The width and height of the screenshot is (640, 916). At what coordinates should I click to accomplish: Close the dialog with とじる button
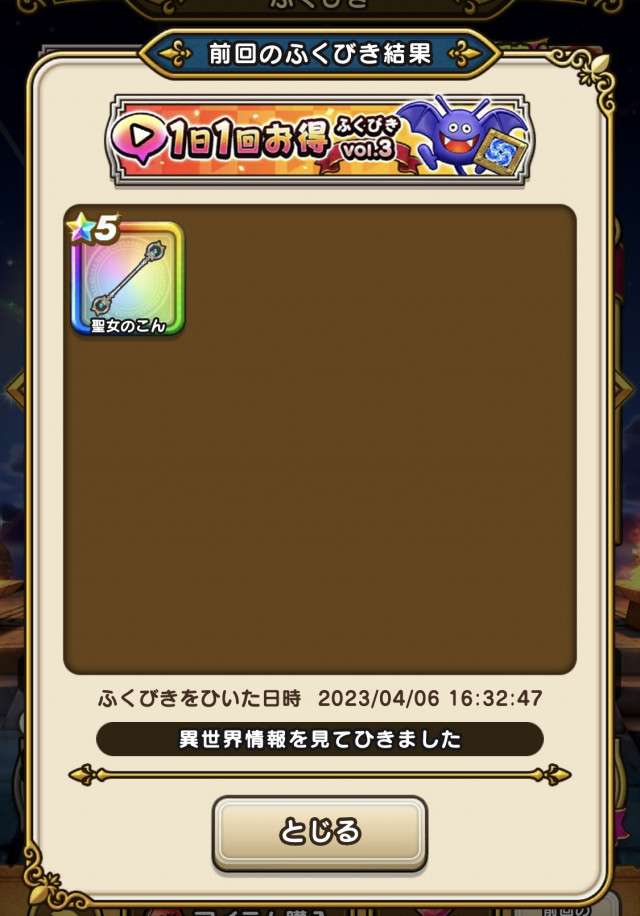pyautogui.click(x=319, y=832)
